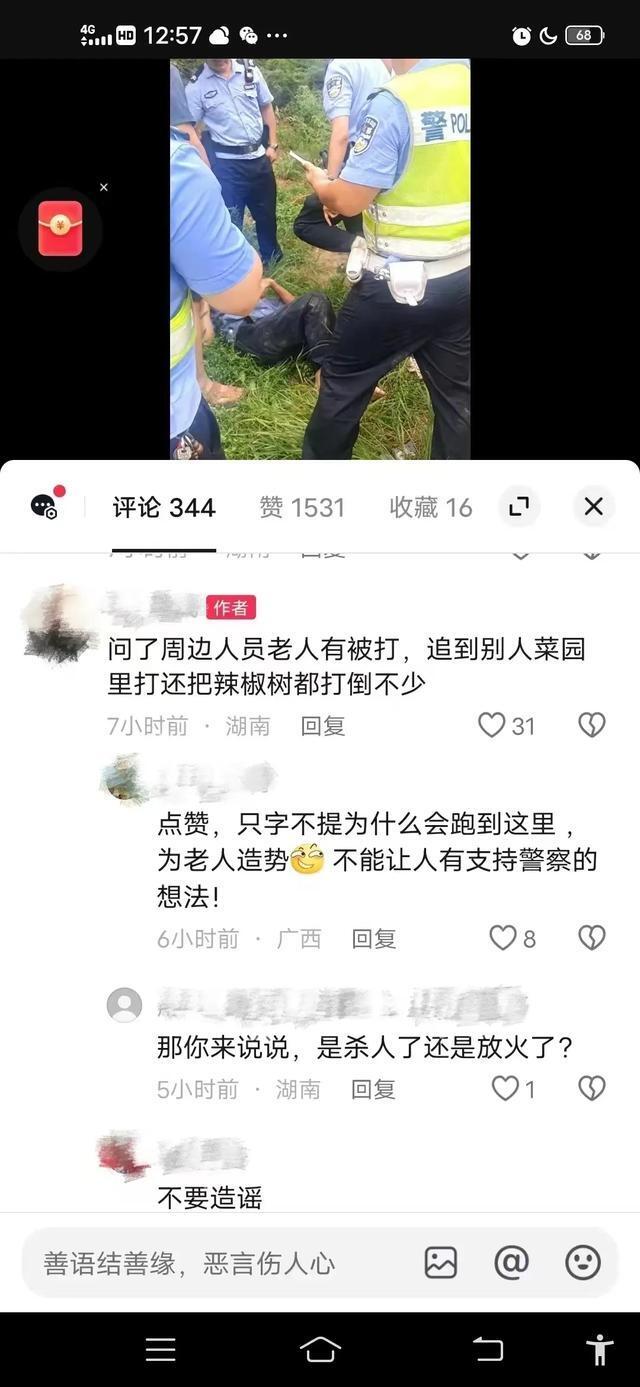Open the emoji picker

582,1263
